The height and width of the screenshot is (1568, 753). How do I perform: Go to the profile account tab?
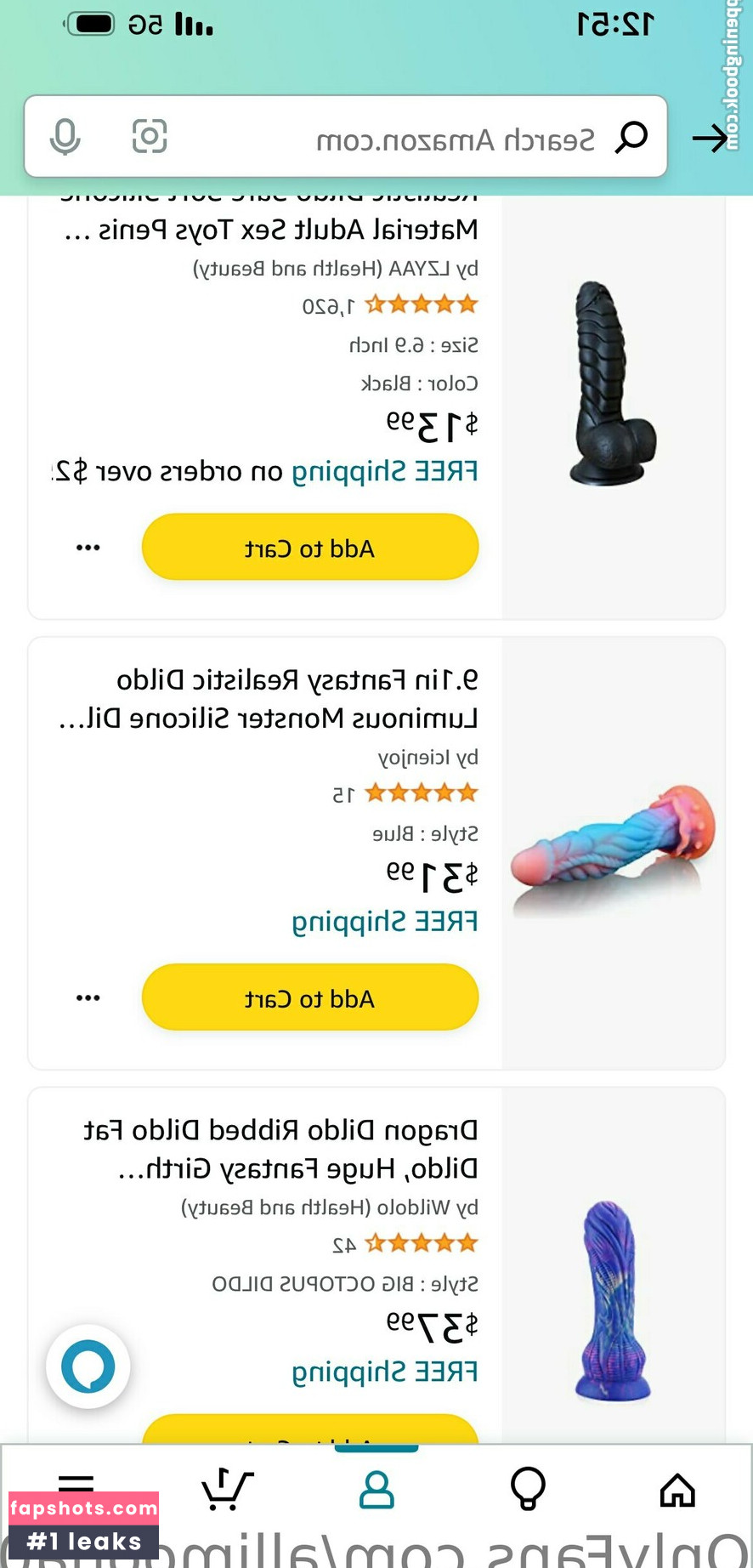[x=376, y=1490]
